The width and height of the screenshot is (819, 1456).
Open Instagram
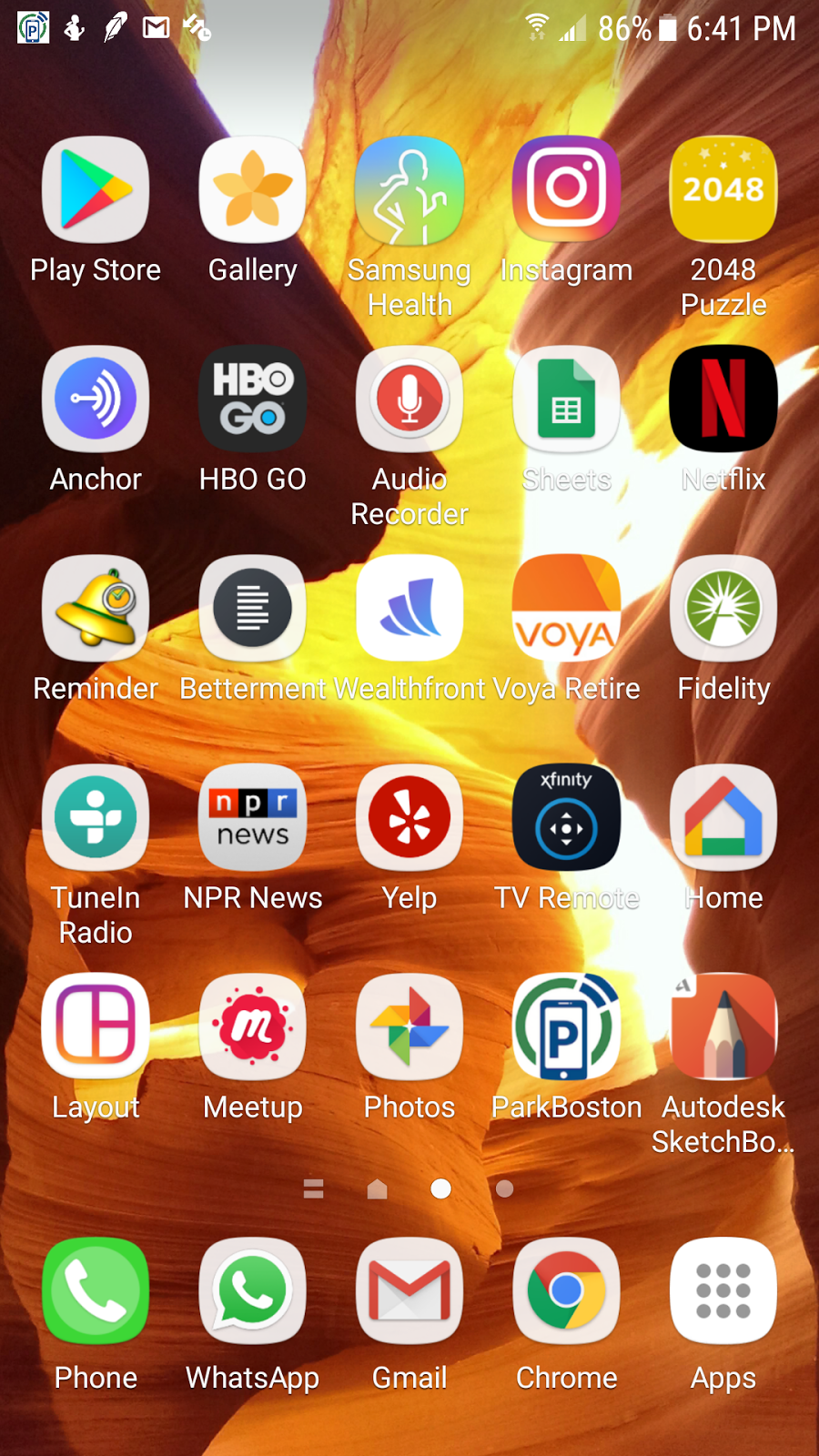pos(566,190)
